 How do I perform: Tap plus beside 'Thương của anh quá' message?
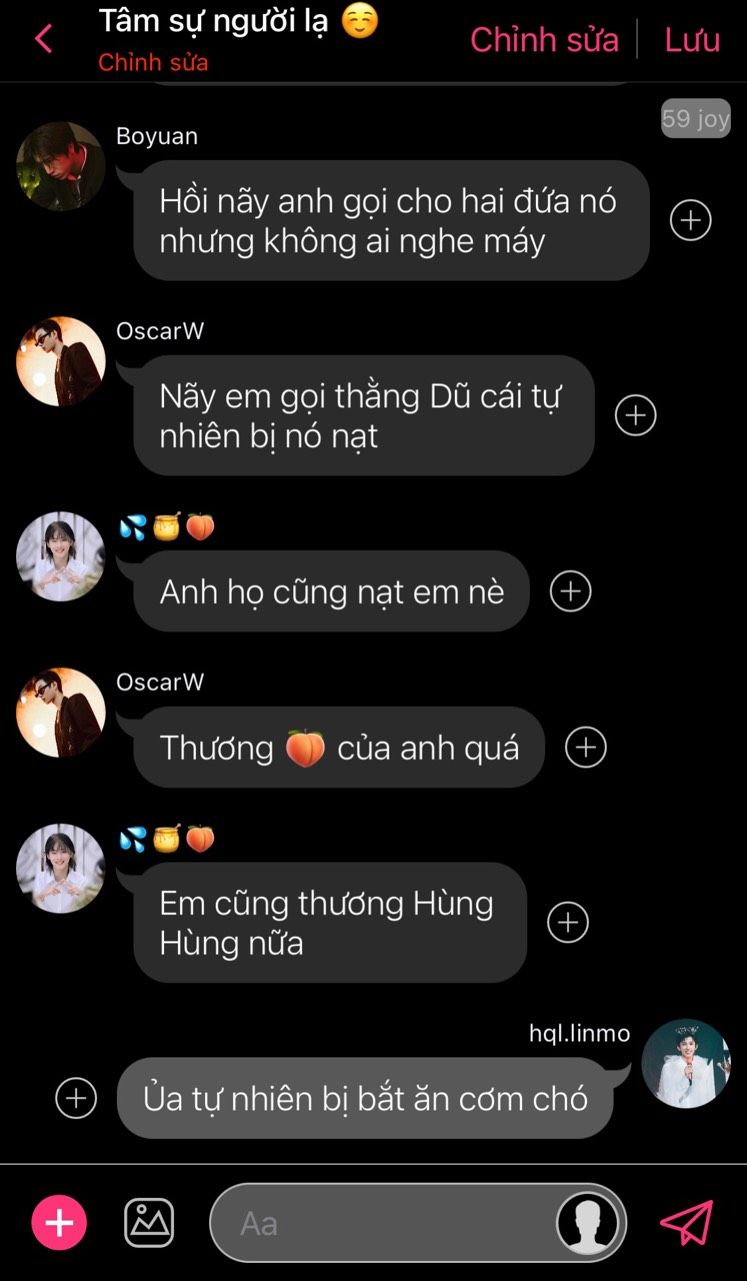click(x=586, y=747)
